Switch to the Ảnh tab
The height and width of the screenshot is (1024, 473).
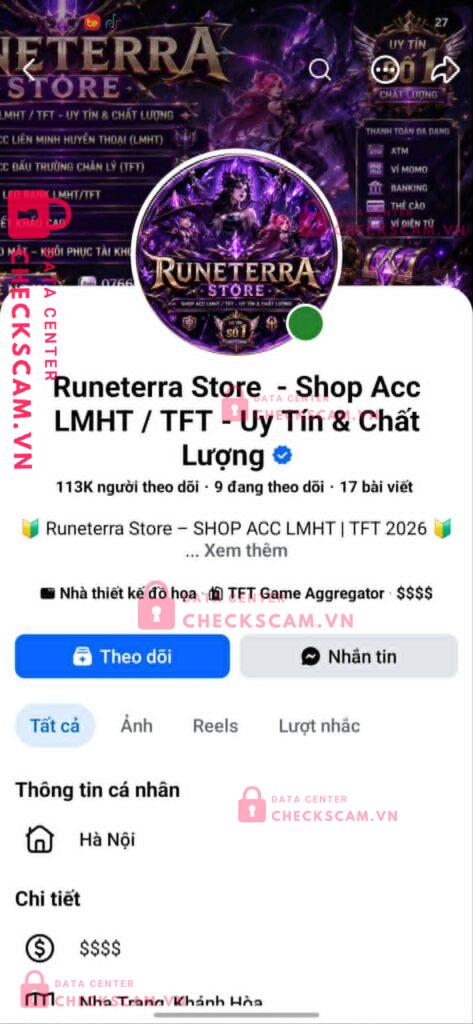(137, 726)
